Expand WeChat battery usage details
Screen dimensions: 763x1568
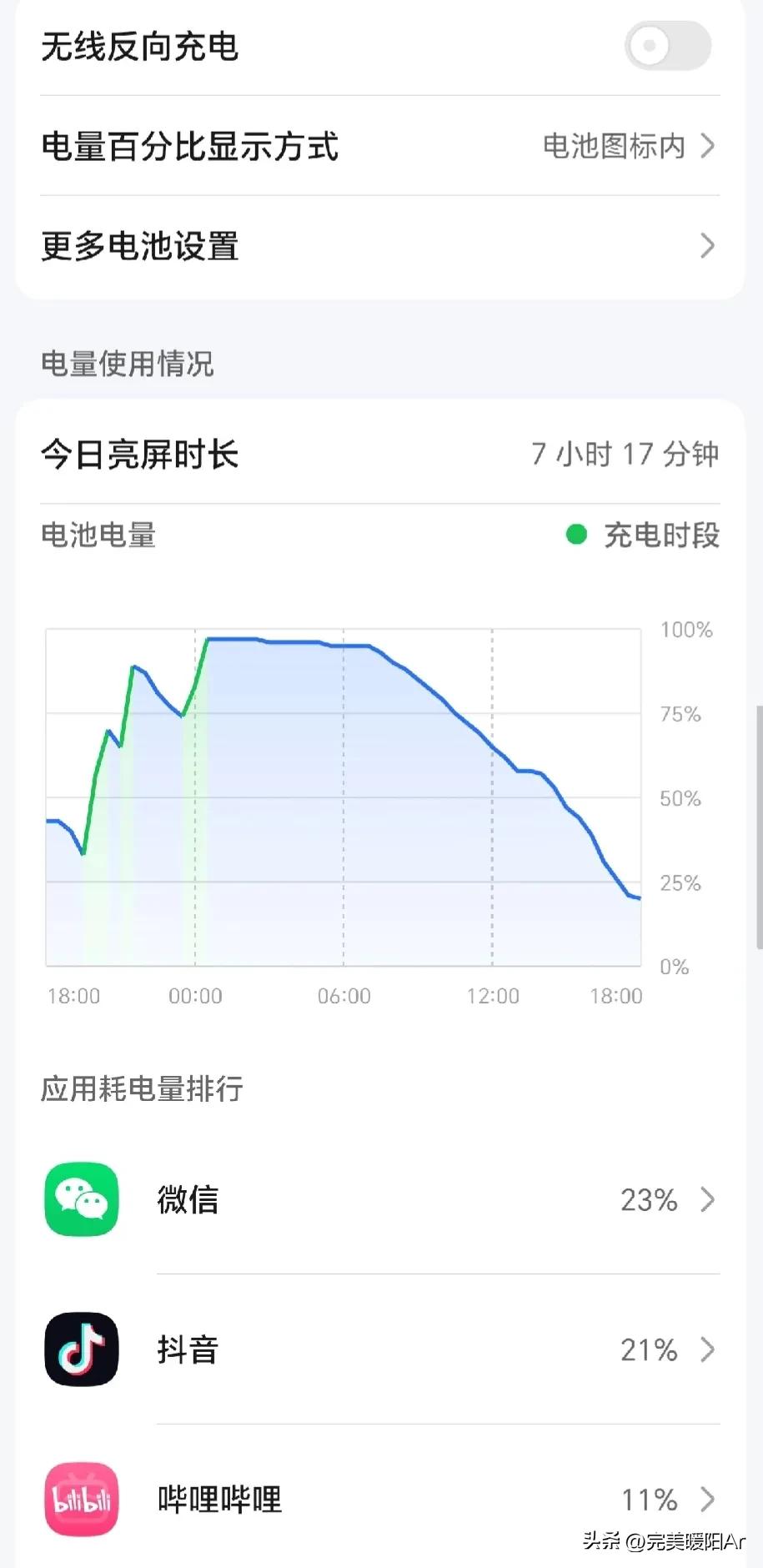click(x=708, y=1199)
